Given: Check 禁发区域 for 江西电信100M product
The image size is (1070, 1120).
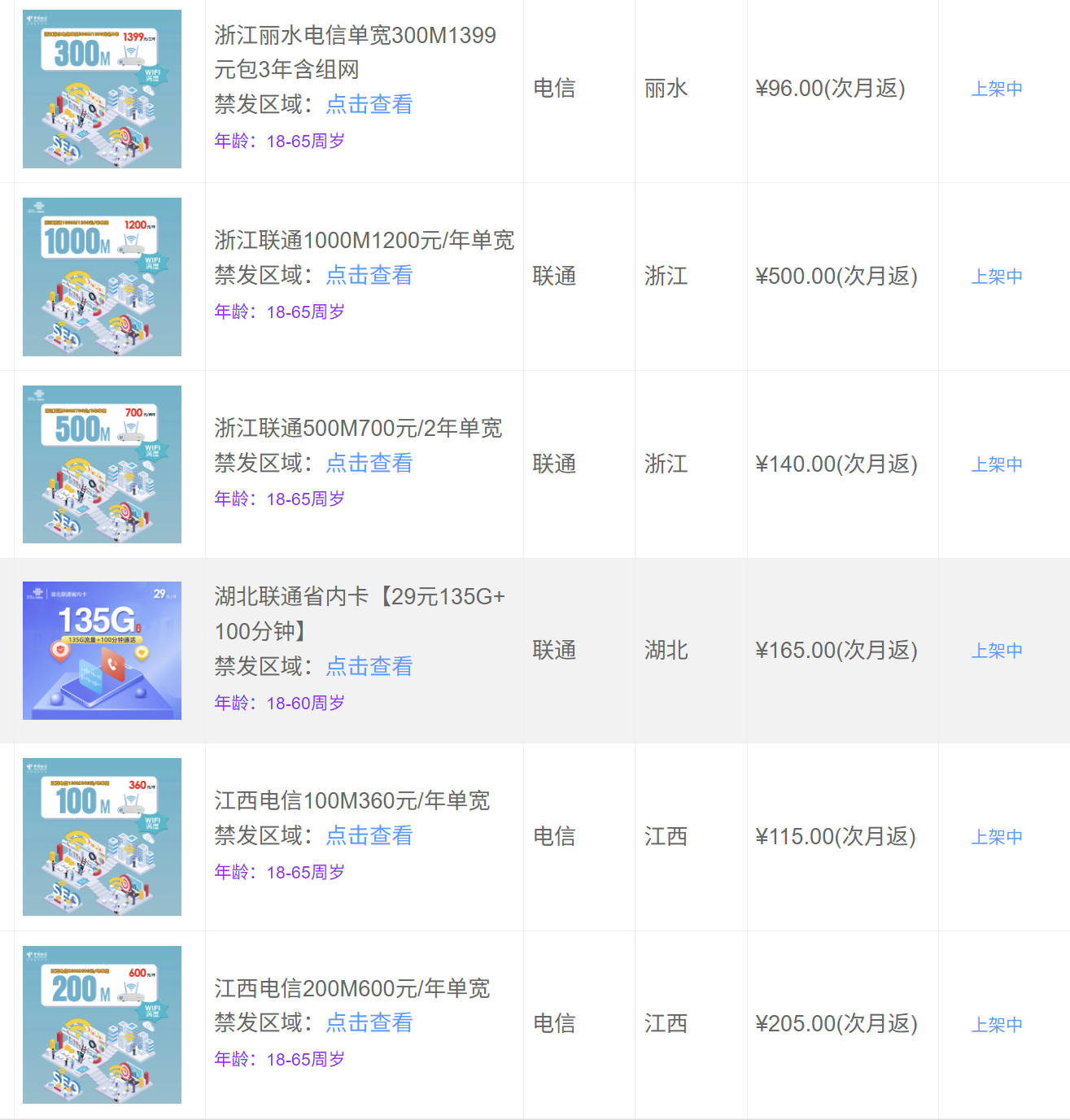Looking at the screenshot, I should click(x=370, y=835).
